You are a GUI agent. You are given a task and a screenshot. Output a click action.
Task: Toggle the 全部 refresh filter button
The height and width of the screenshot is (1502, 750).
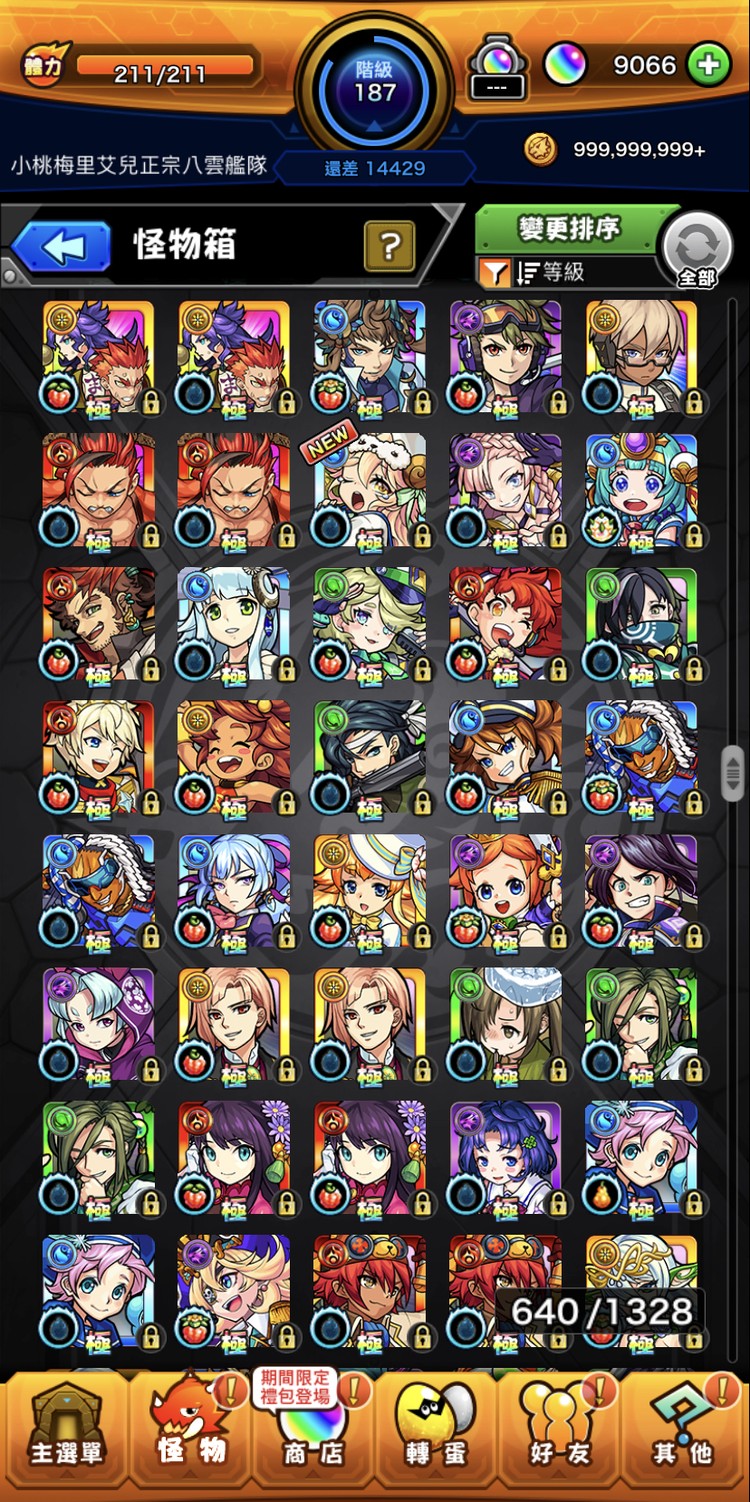pyautogui.click(x=697, y=250)
